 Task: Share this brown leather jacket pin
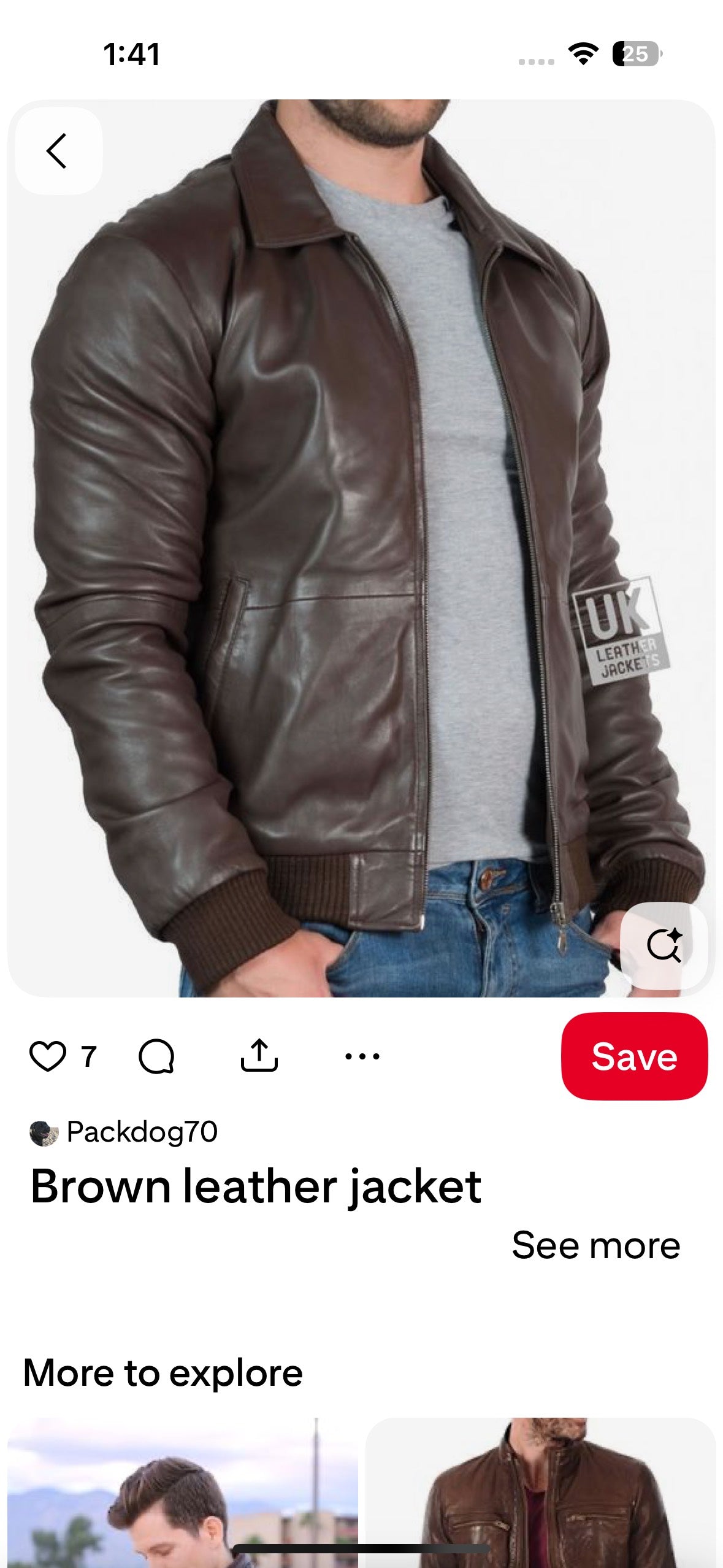coord(259,1056)
